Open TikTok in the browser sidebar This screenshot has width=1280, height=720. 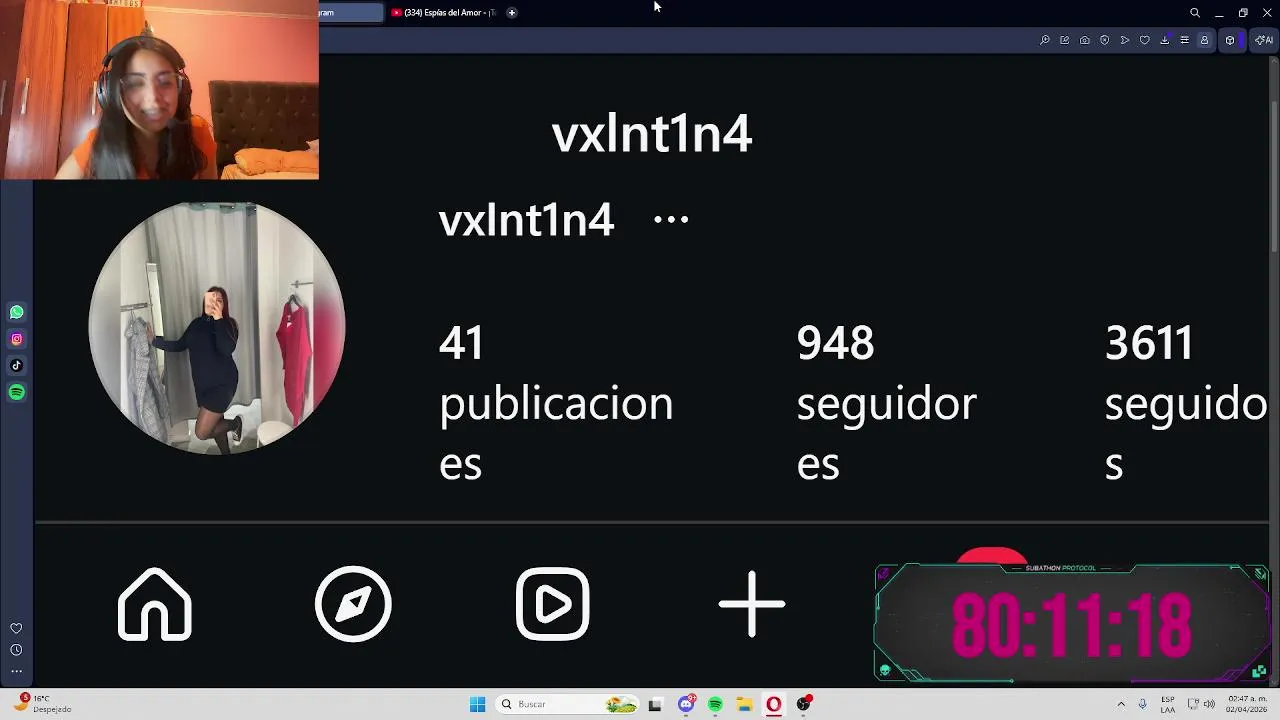(x=16, y=366)
